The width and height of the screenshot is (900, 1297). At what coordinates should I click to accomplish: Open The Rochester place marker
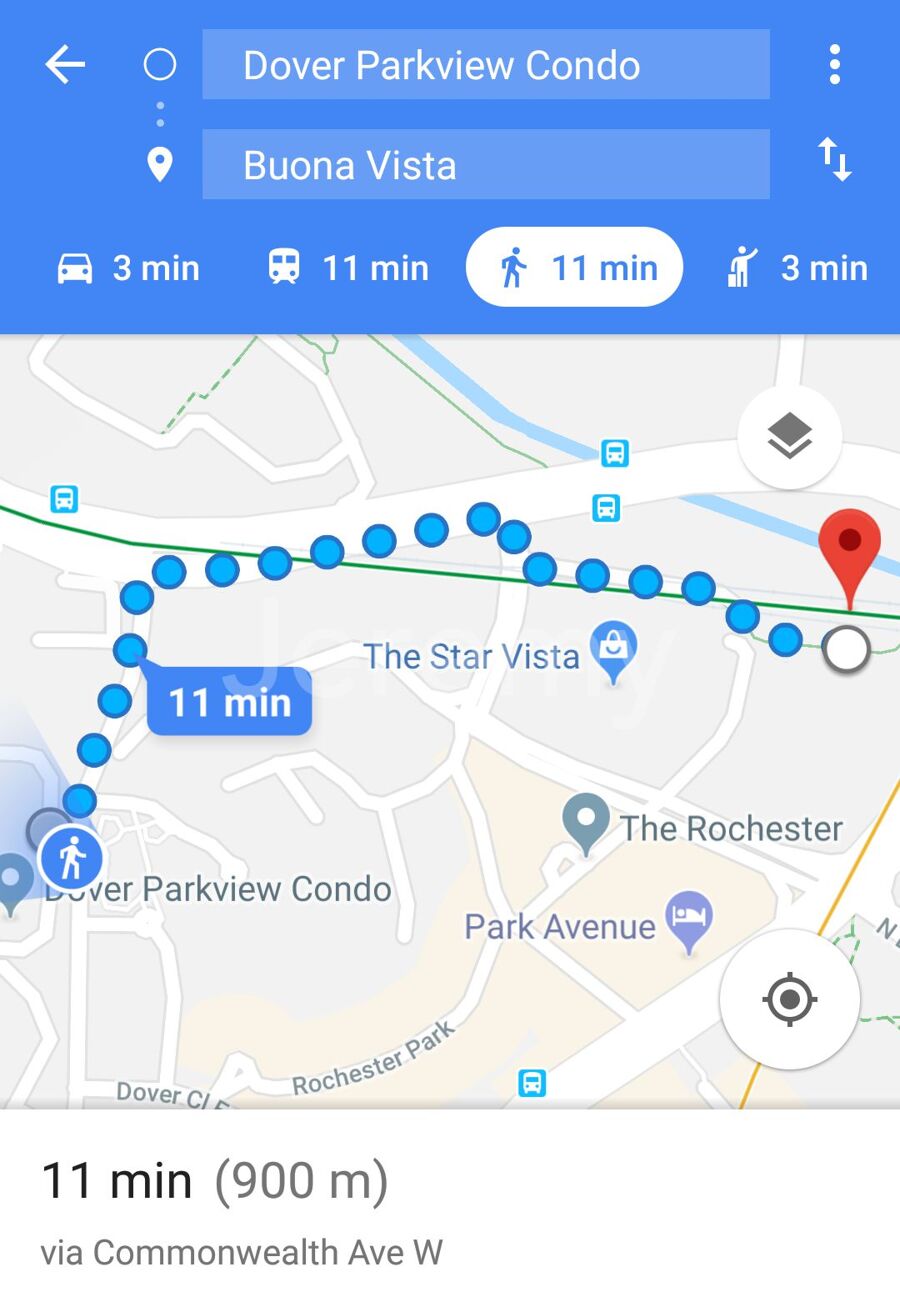pyautogui.click(x=586, y=824)
